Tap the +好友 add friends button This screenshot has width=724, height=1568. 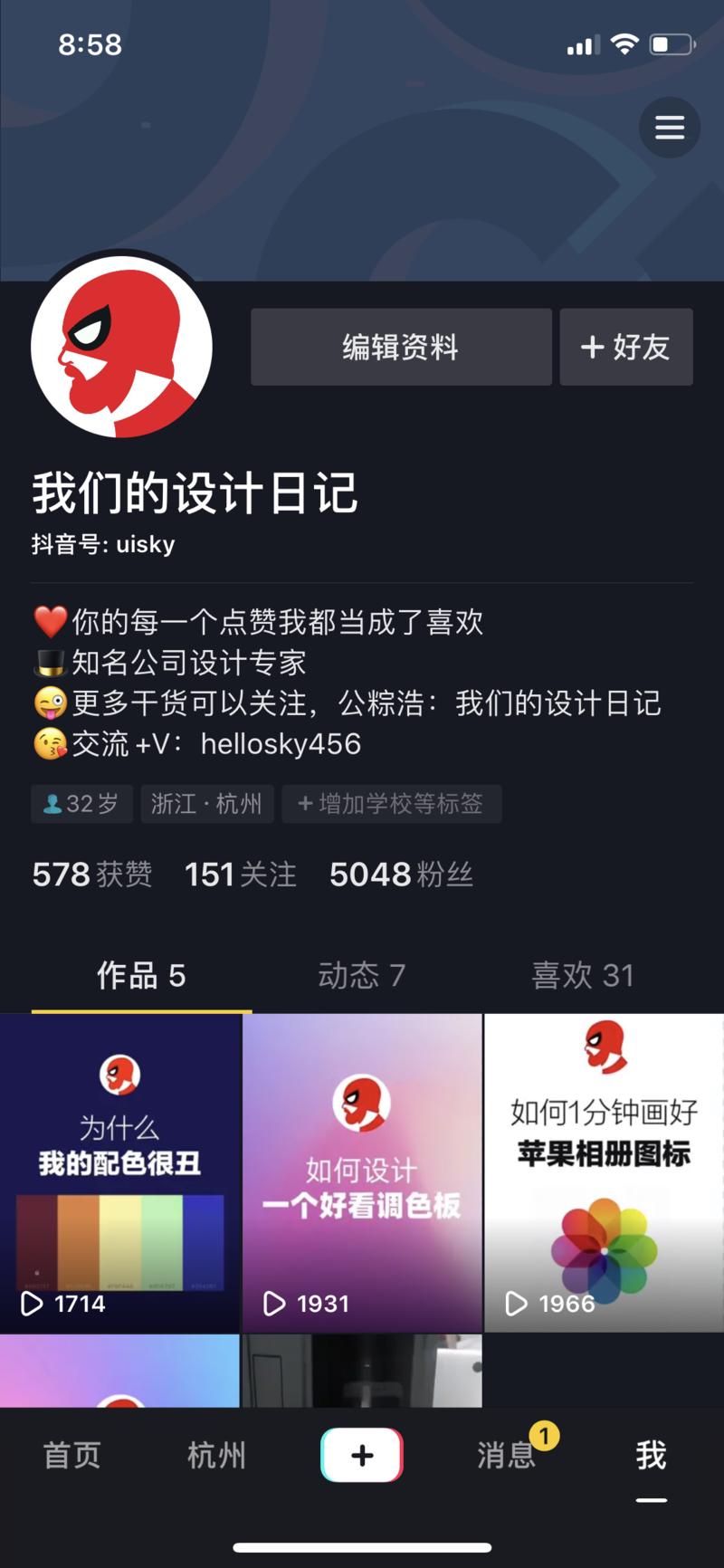click(x=625, y=348)
